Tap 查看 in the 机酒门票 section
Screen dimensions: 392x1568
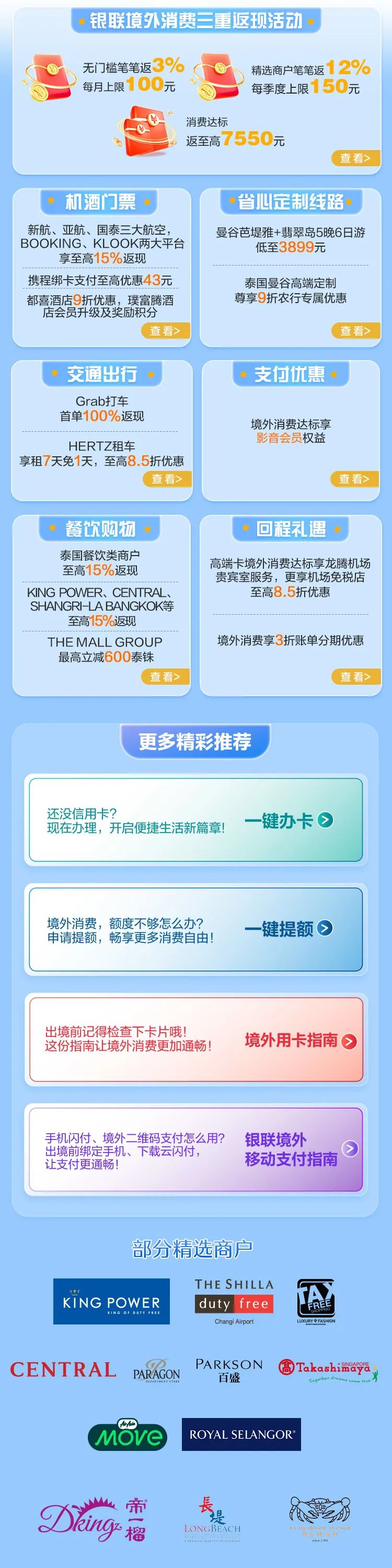165,330
